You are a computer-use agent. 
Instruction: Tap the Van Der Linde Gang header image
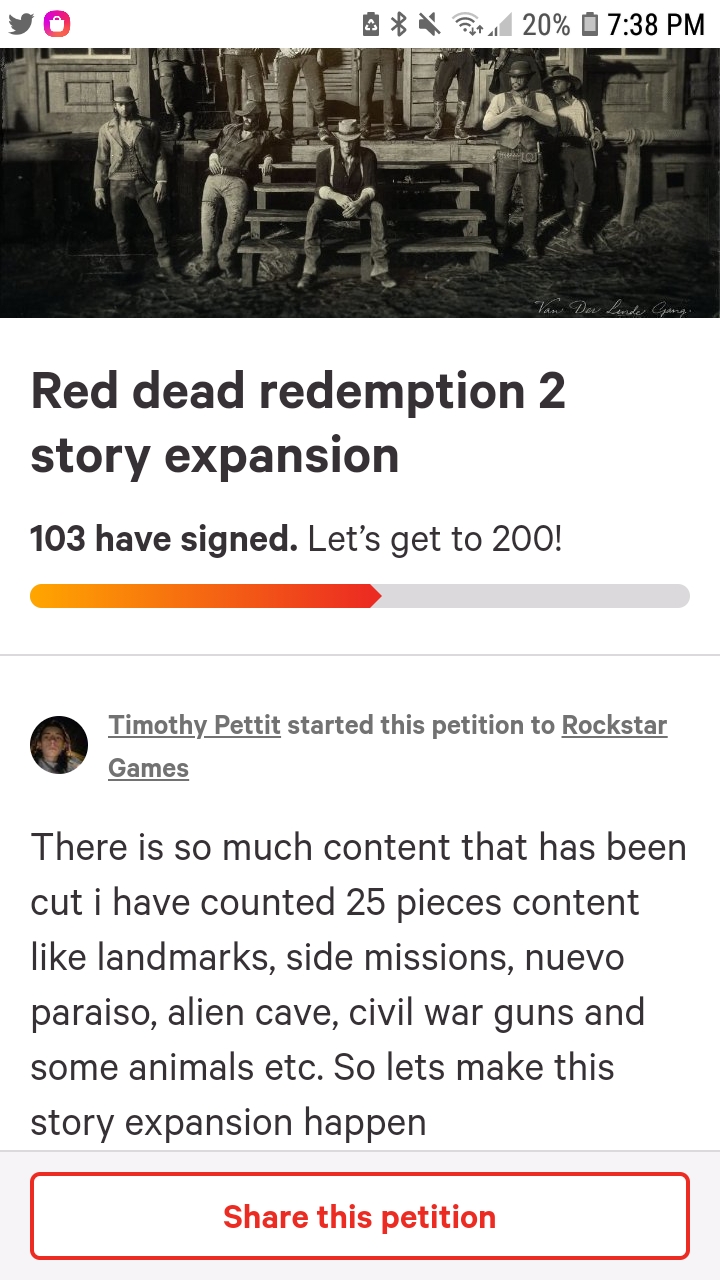pos(360,180)
